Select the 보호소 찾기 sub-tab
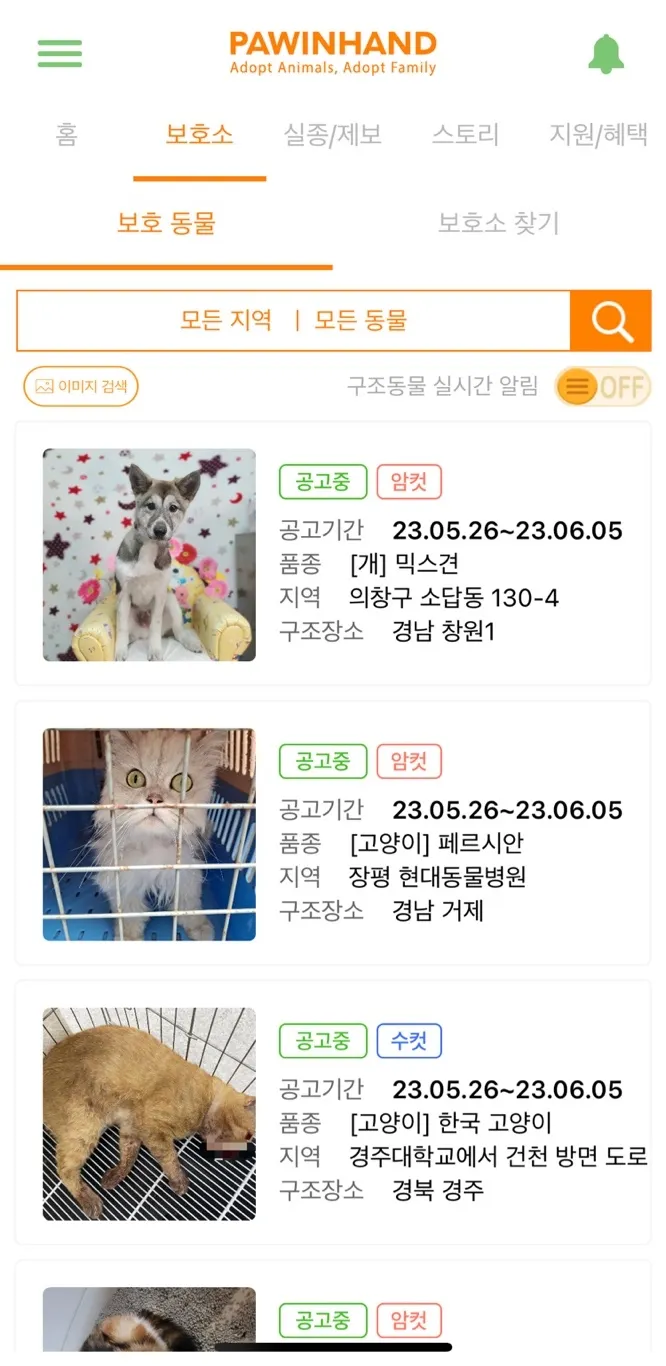Viewport: 666px width, 1366px height. pyautogui.click(x=498, y=223)
